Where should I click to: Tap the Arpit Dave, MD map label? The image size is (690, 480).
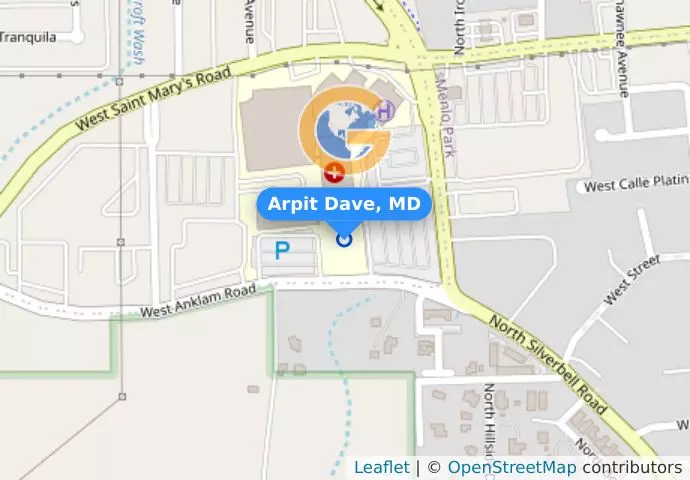(344, 204)
